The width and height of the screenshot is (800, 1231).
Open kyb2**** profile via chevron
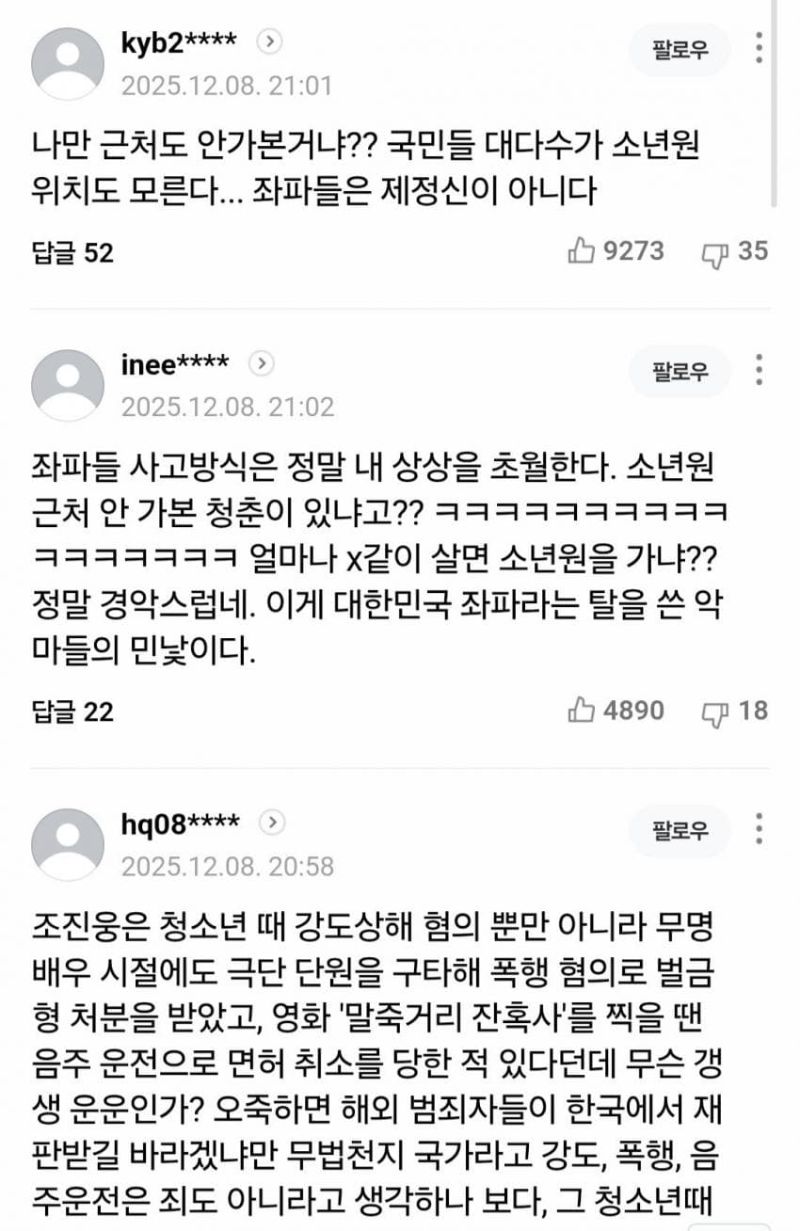tap(269, 41)
